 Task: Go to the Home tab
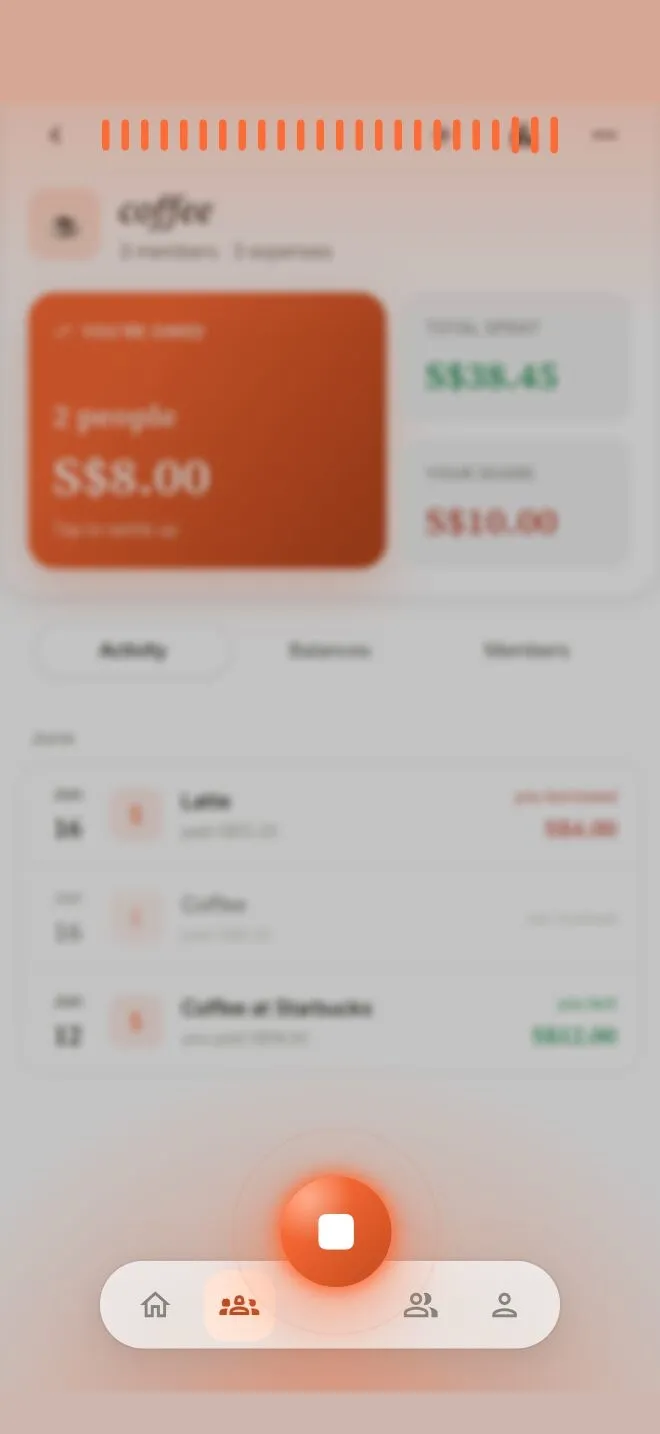(x=155, y=1305)
